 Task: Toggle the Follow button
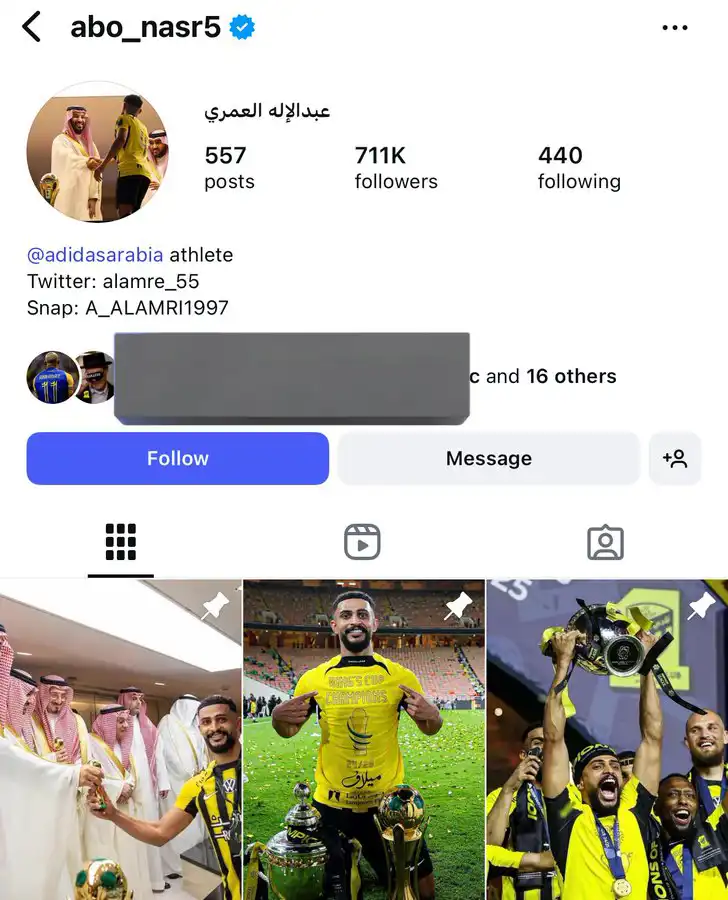coord(177,458)
